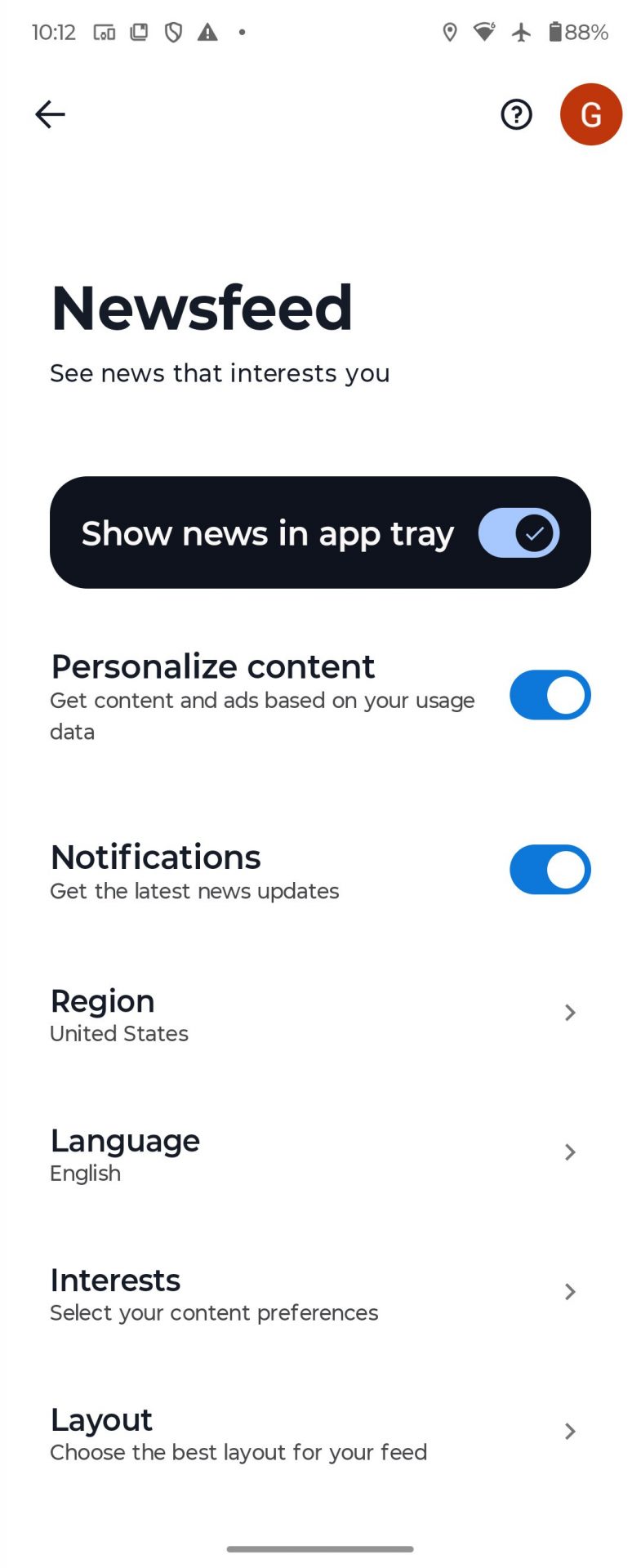Open Interests to select content preferences

coord(318,1294)
